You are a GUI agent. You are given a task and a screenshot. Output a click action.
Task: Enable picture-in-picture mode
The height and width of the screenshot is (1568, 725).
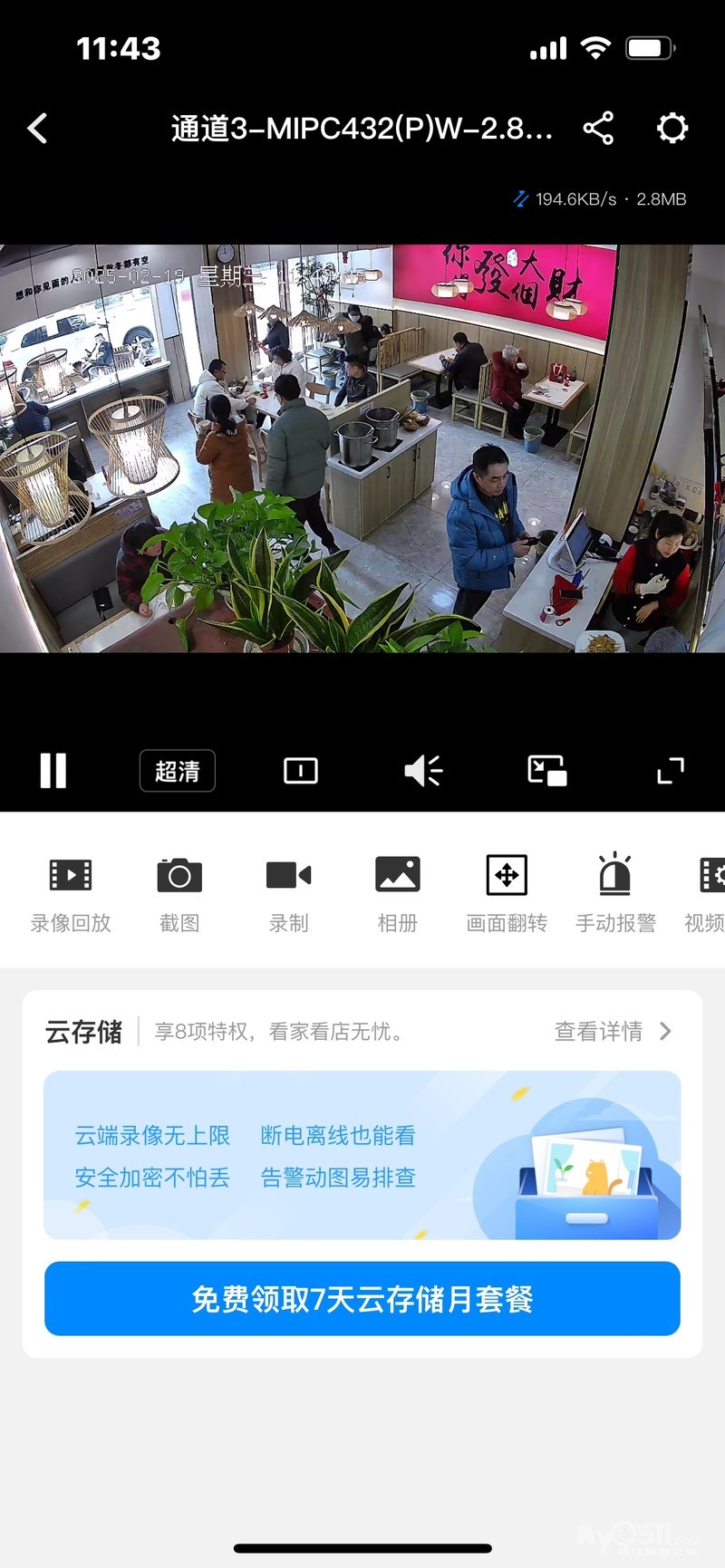point(547,771)
